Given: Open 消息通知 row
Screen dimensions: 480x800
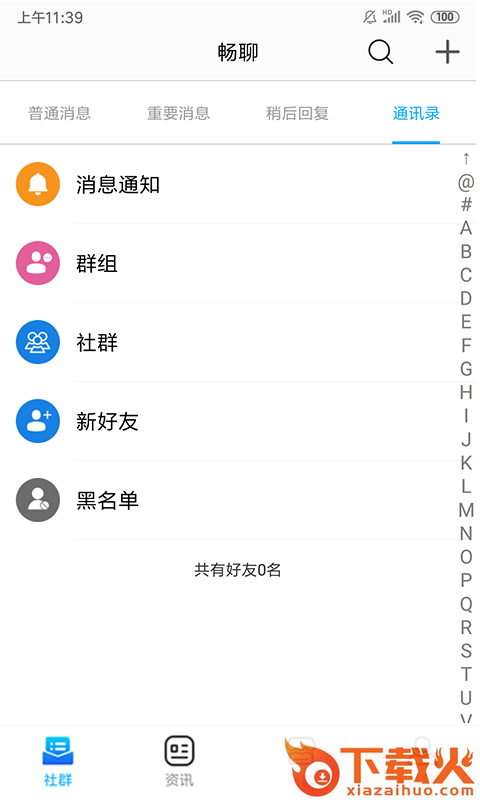Looking at the screenshot, I should [x=229, y=184].
